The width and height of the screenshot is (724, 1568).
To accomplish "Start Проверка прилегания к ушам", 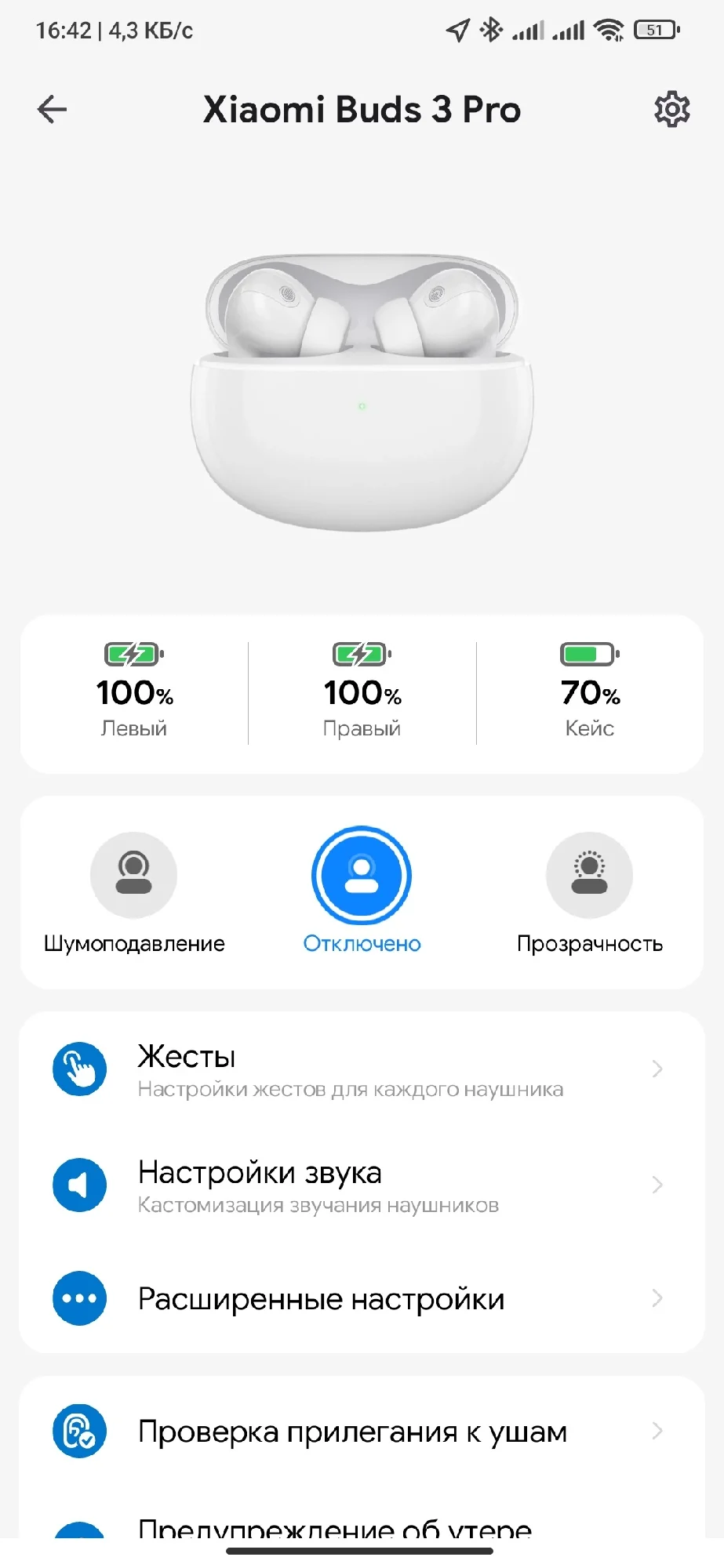I will click(x=361, y=1432).
